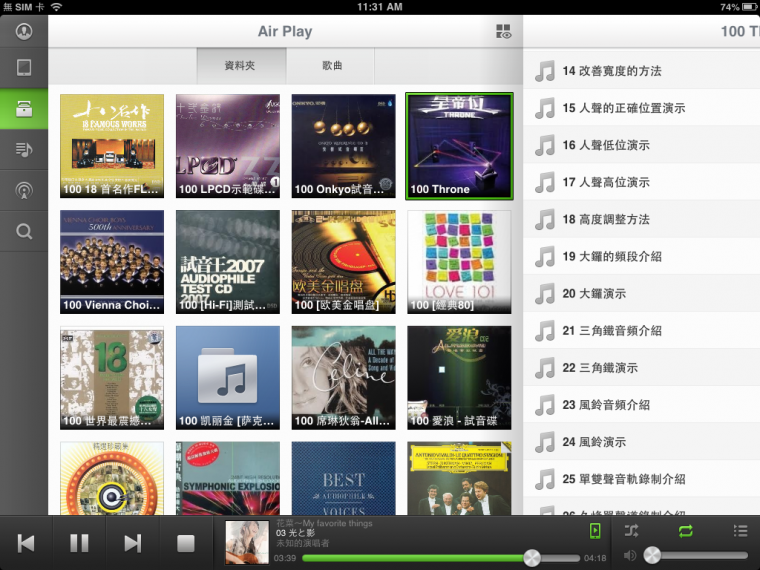This screenshot has height=570, width=760.
Task: Open the search icon in the sidebar
Action: [24, 232]
